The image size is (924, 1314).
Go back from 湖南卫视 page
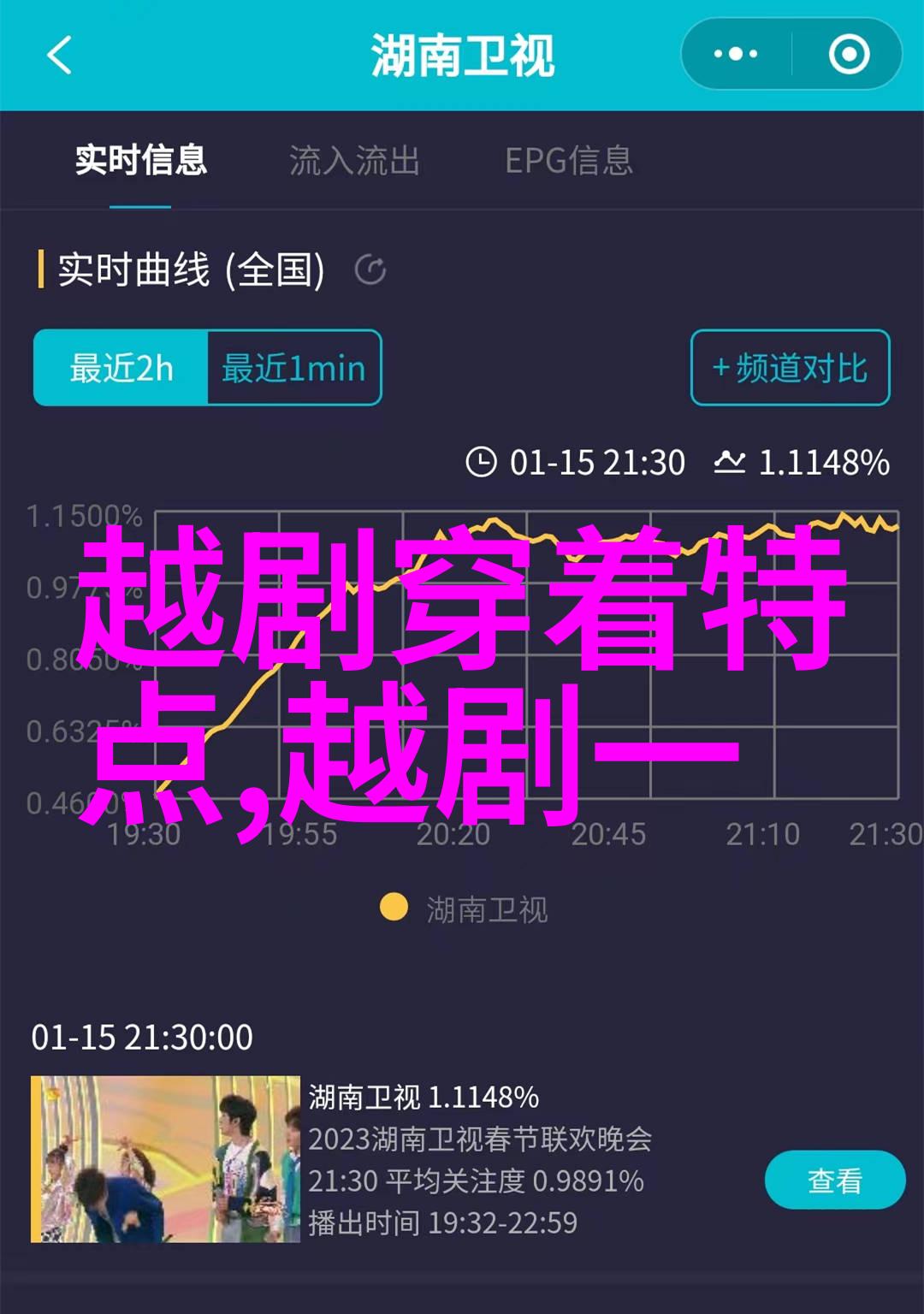[58, 56]
